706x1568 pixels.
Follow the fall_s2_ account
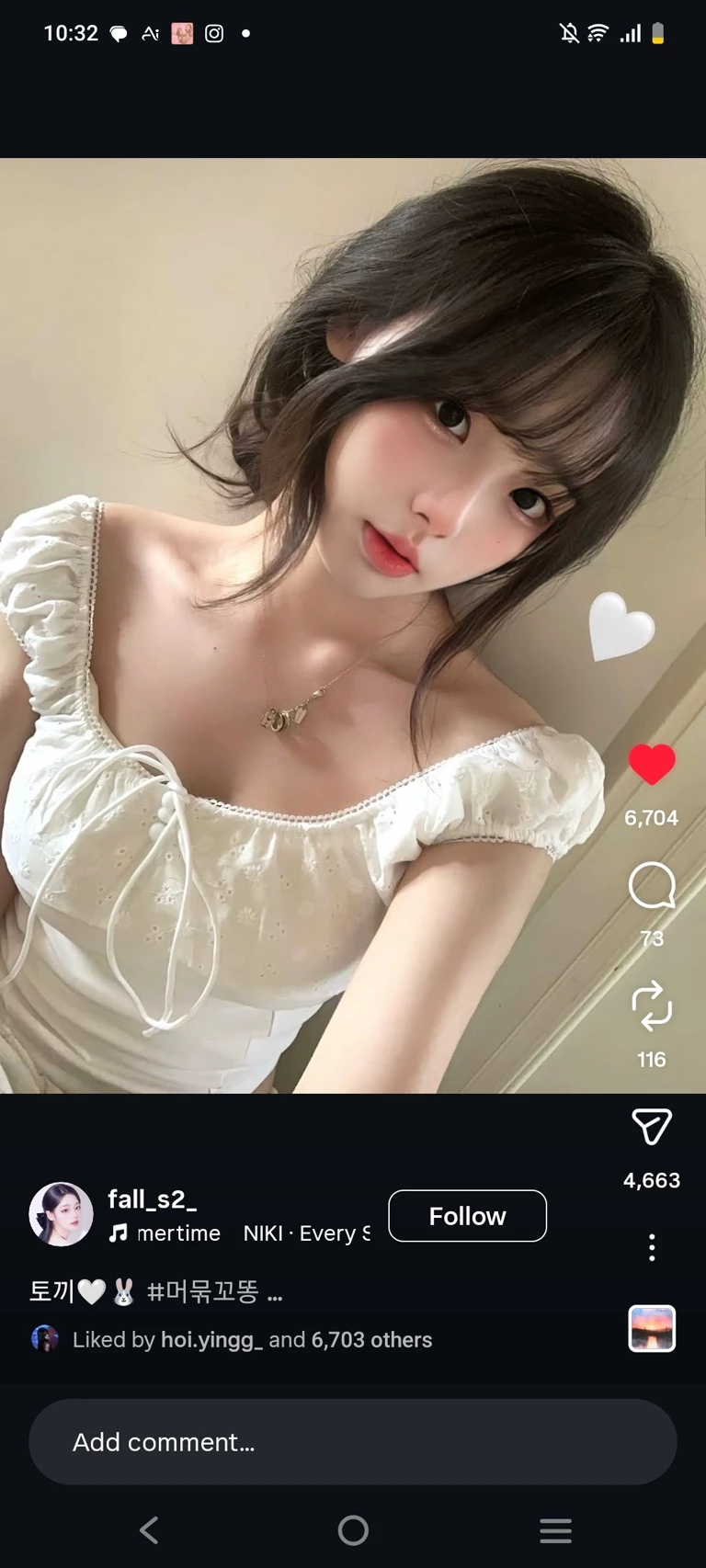pos(467,1216)
